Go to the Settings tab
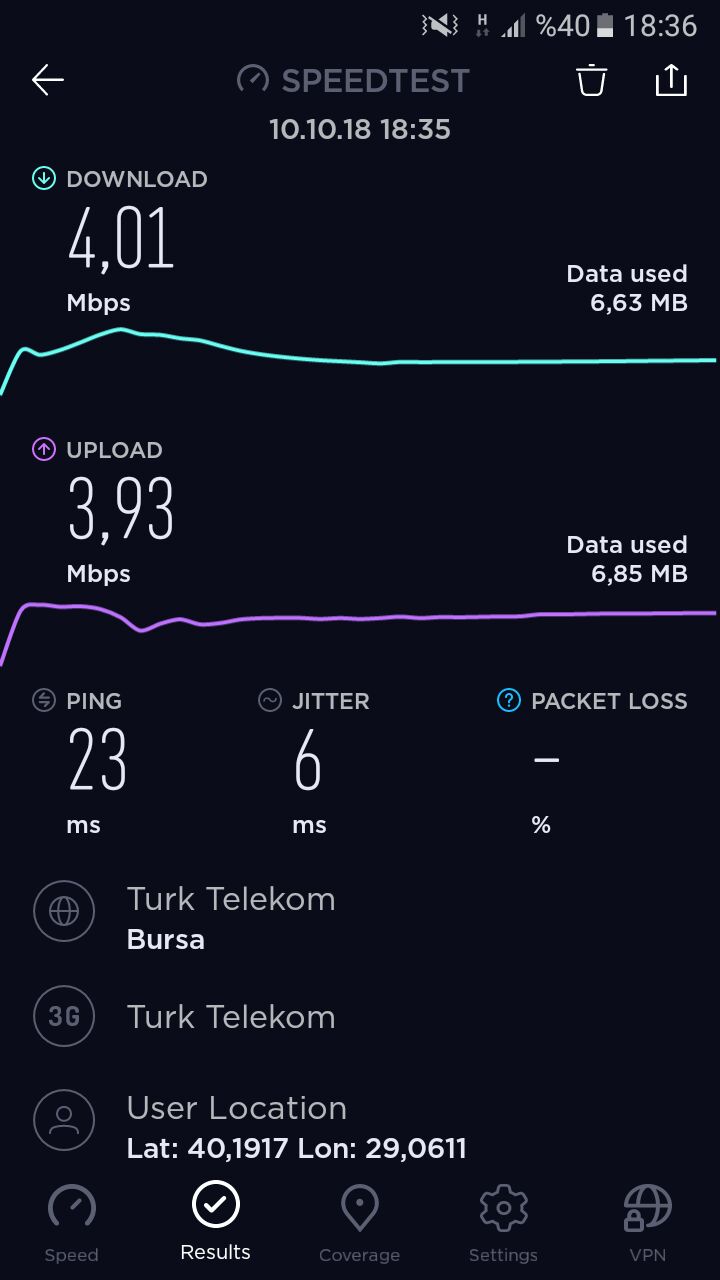Screen dimensions: 720x1280 pyautogui.click(x=503, y=1223)
